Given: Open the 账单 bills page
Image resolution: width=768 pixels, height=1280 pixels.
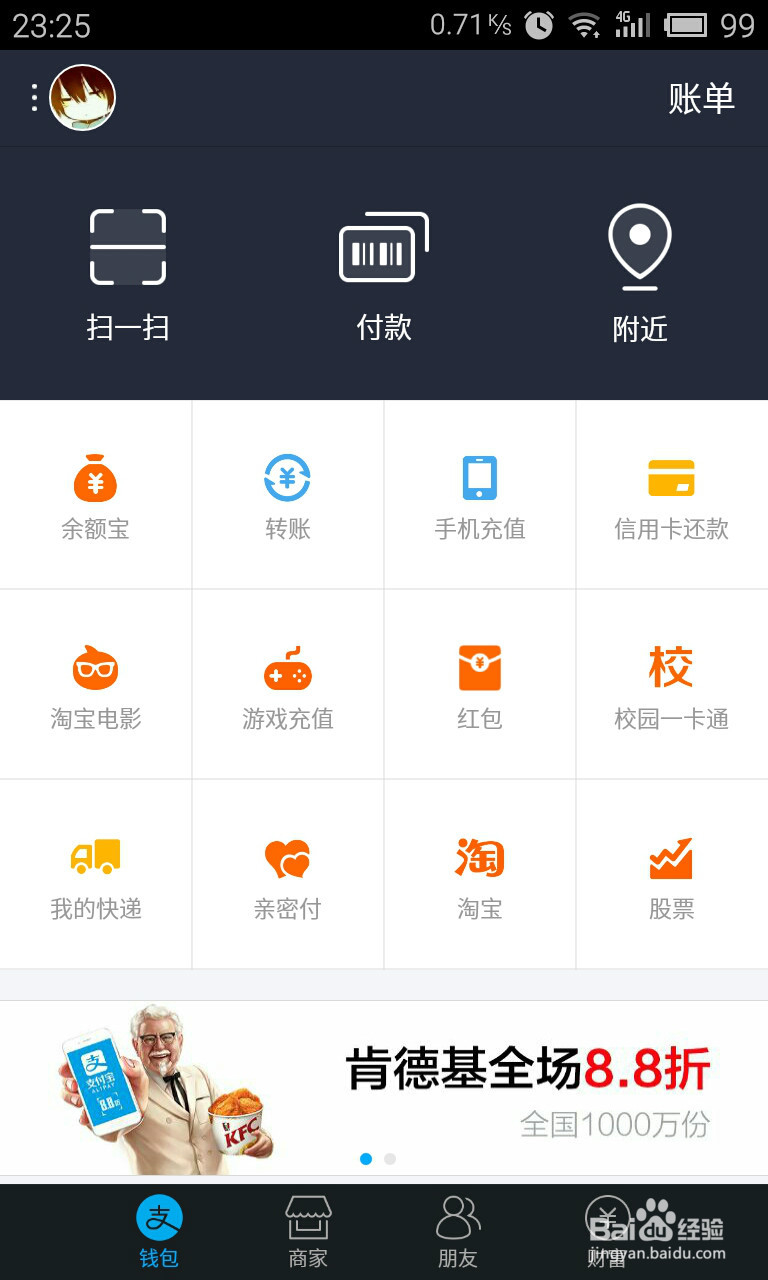Looking at the screenshot, I should point(700,98).
